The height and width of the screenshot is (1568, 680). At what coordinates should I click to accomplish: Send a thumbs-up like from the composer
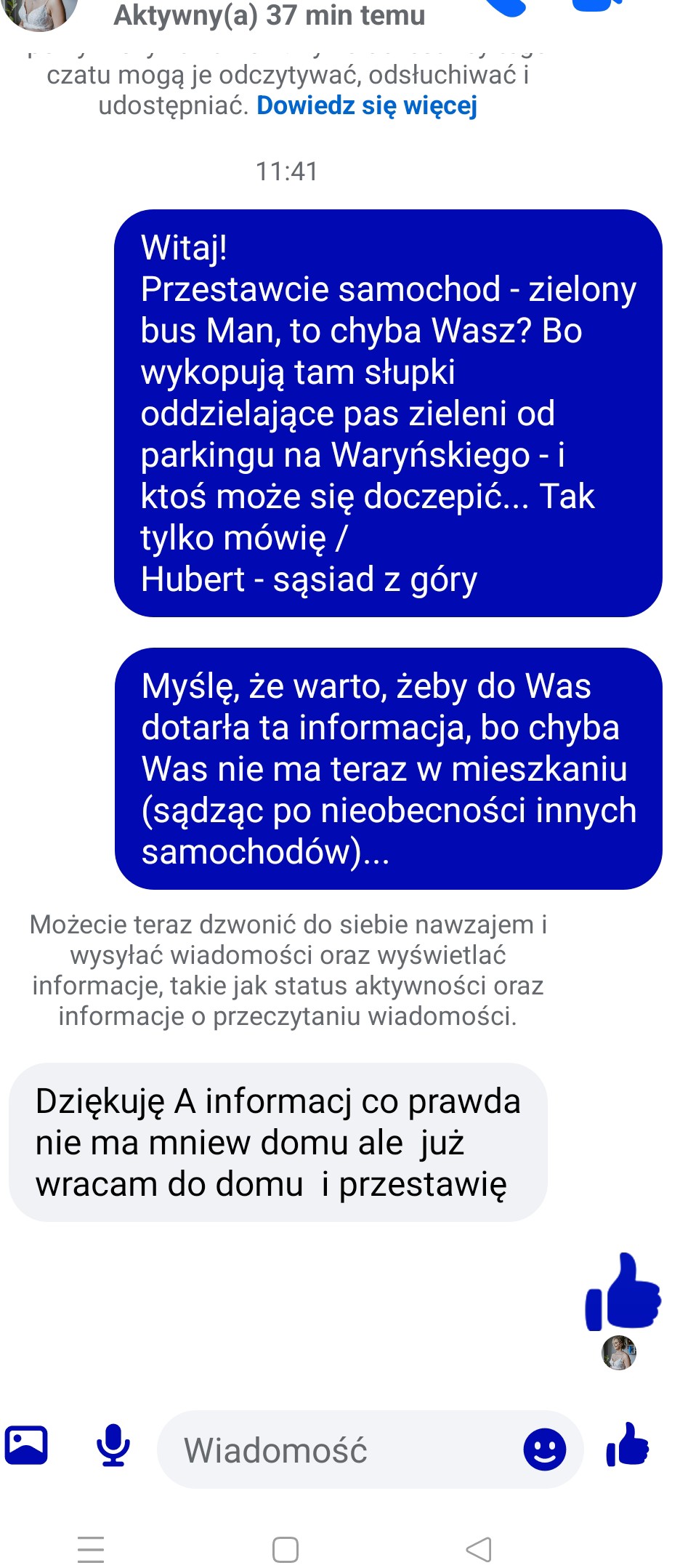[628, 1444]
